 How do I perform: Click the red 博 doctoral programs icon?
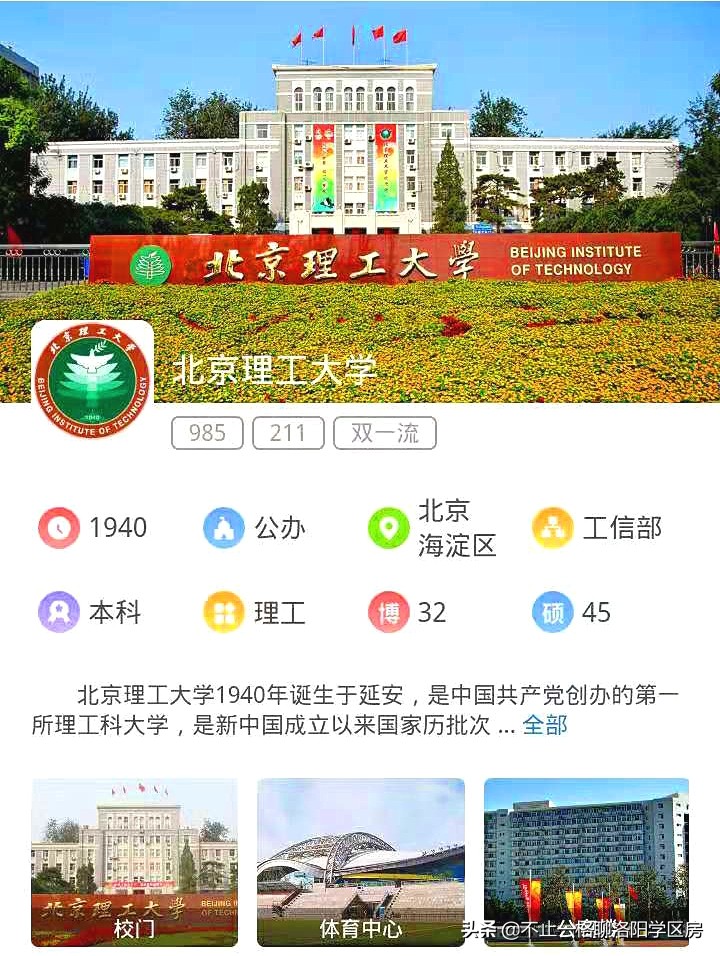coord(390,613)
